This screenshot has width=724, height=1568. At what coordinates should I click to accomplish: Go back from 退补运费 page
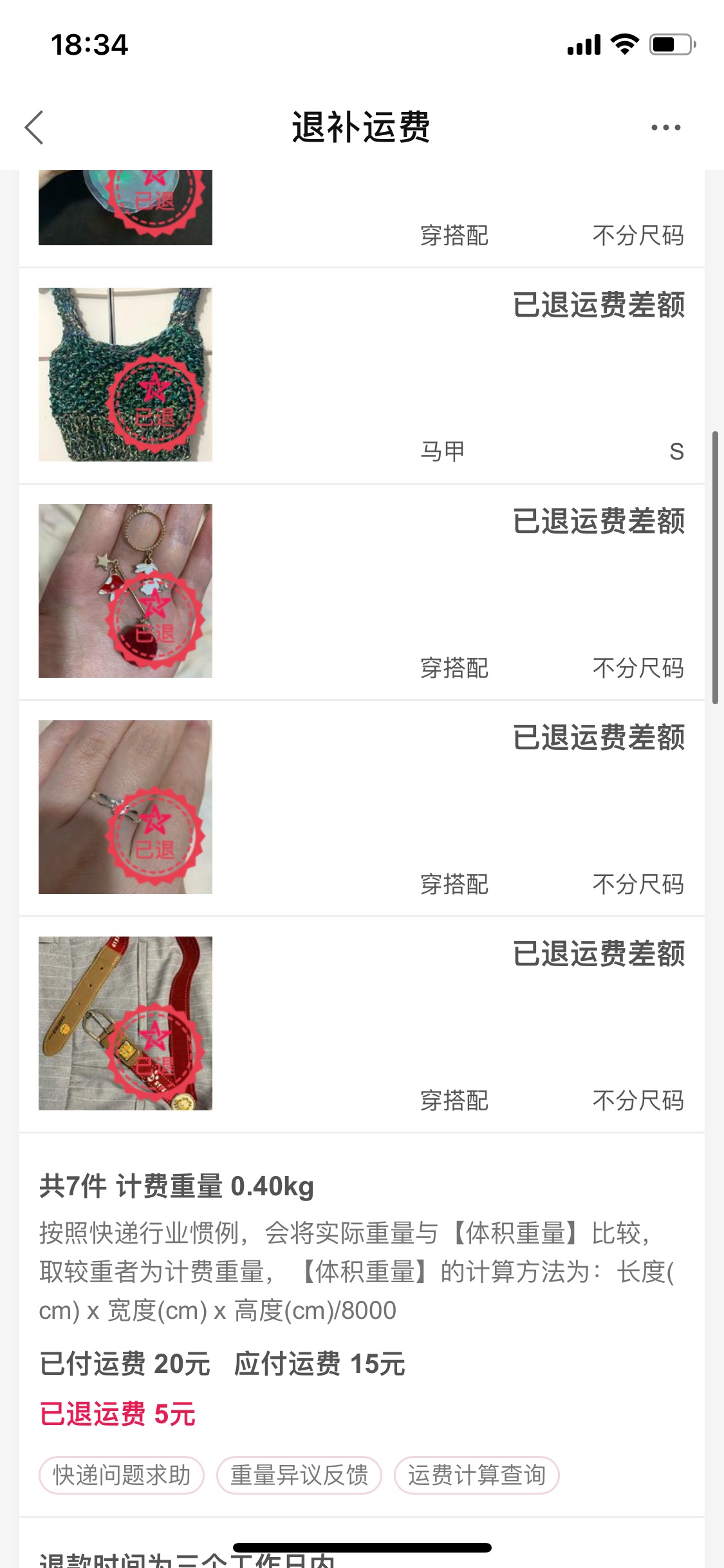35,127
